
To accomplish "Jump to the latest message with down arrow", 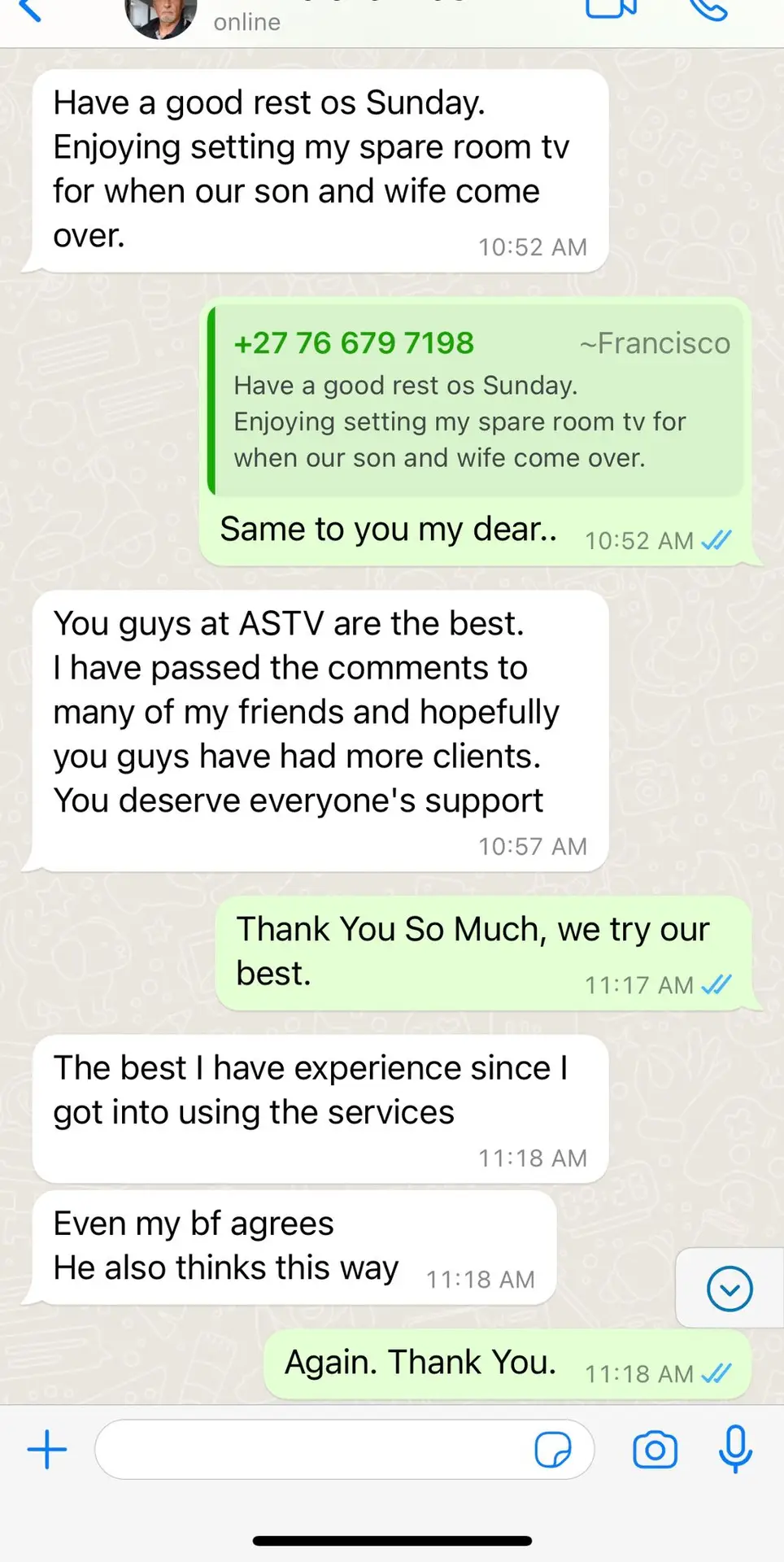I will pos(730,1289).
